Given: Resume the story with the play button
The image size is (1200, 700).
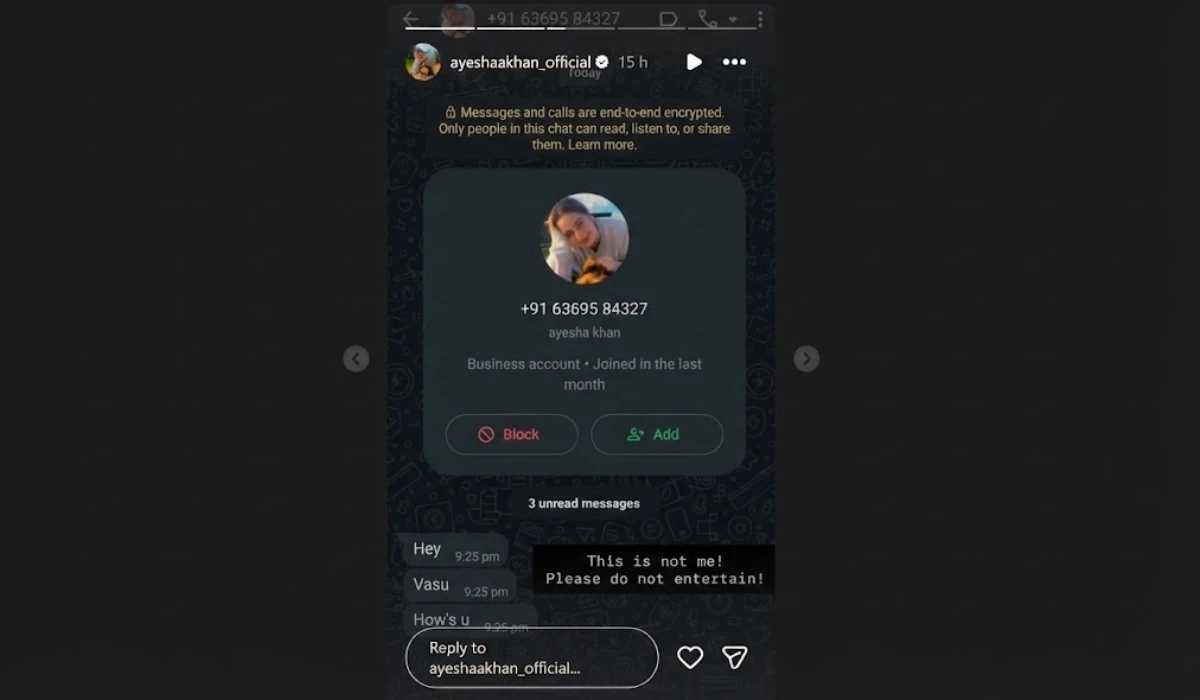Looking at the screenshot, I should [694, 62].
